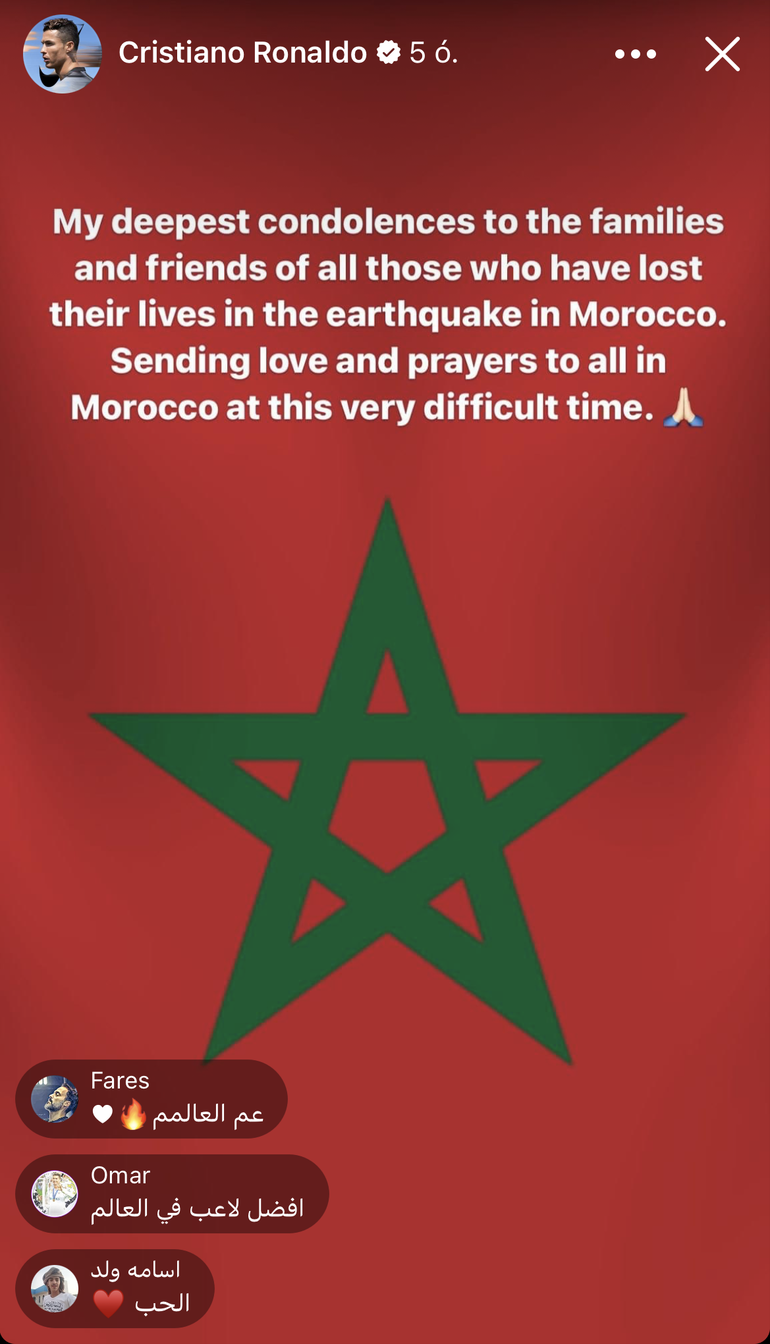Close the story viewer
The width and height of the screenshot is (770, 1344).
[722, 54]
